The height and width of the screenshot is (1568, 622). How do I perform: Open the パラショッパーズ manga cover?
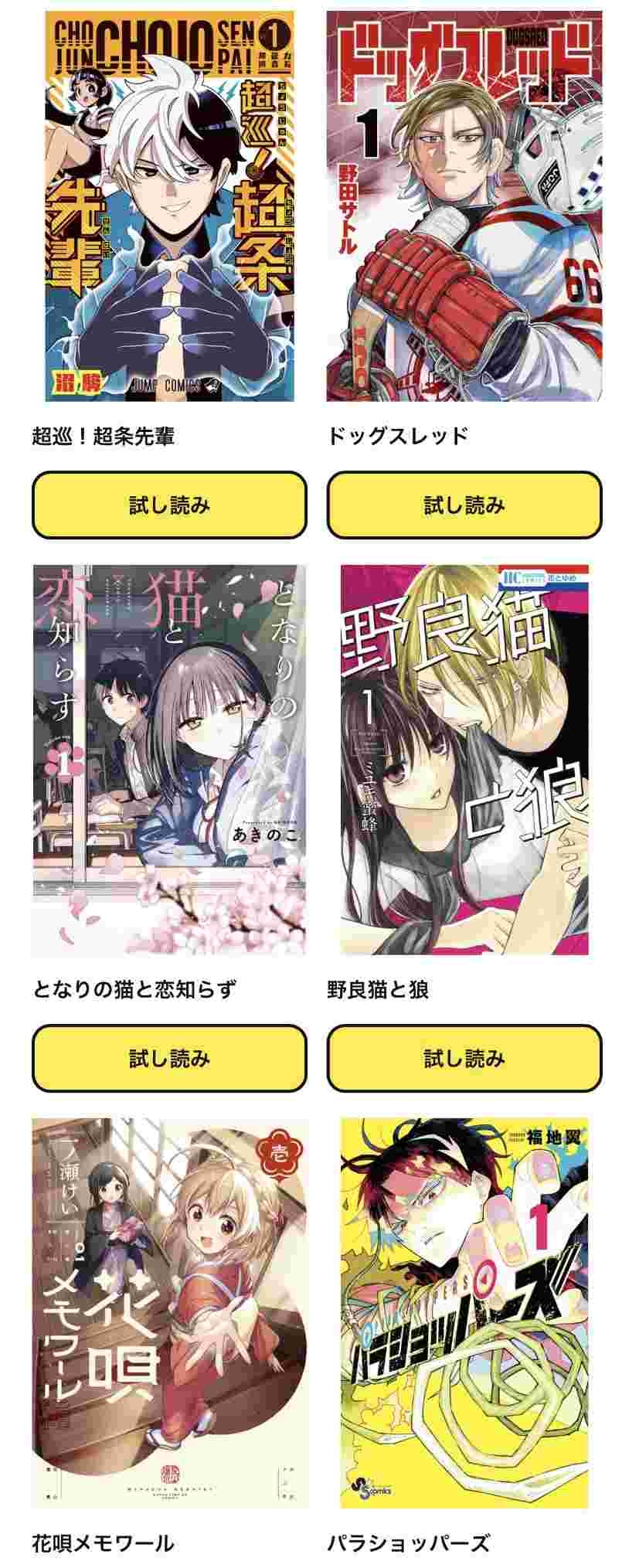click(464, 1312)
